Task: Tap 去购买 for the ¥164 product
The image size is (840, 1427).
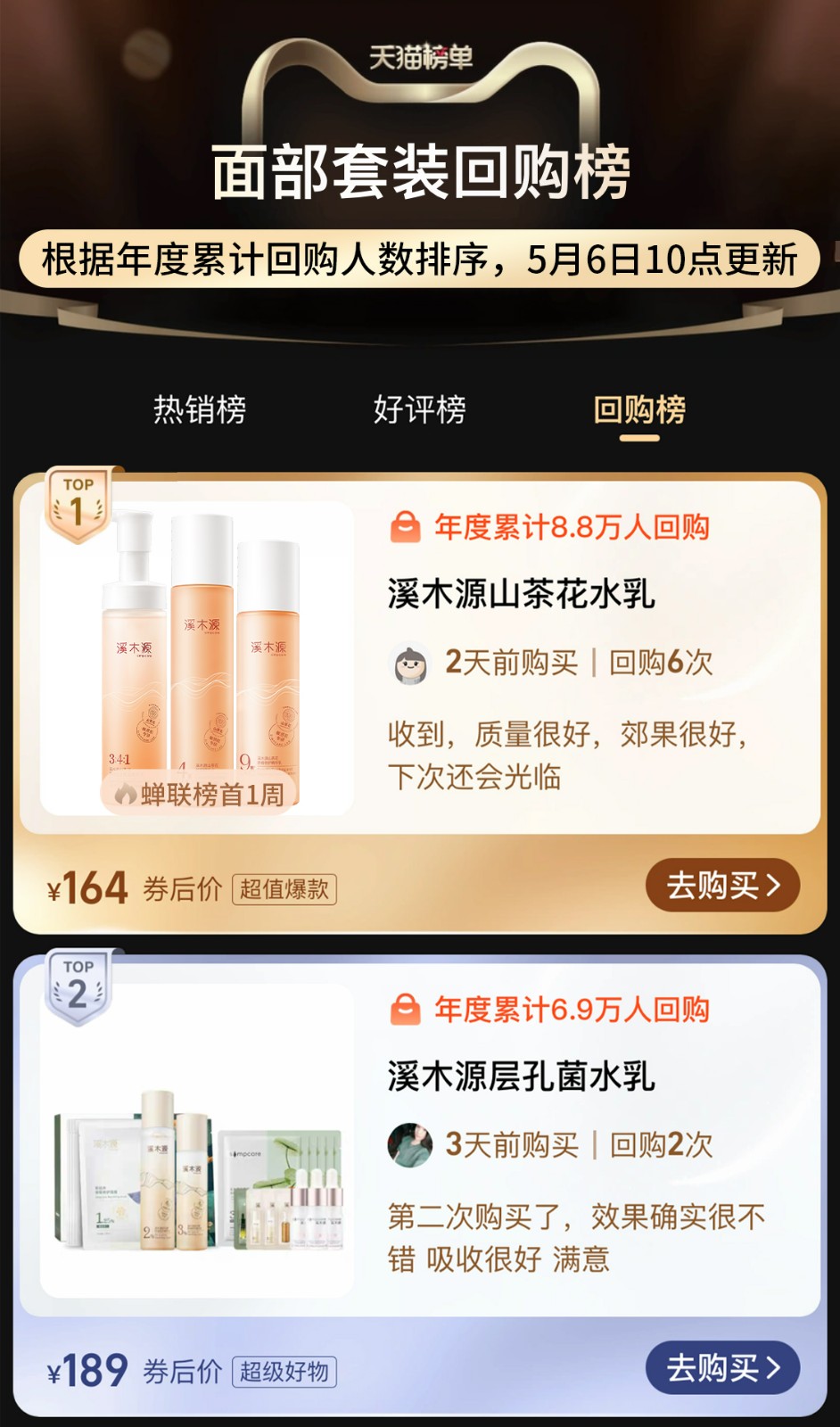Action: (722, 885)
